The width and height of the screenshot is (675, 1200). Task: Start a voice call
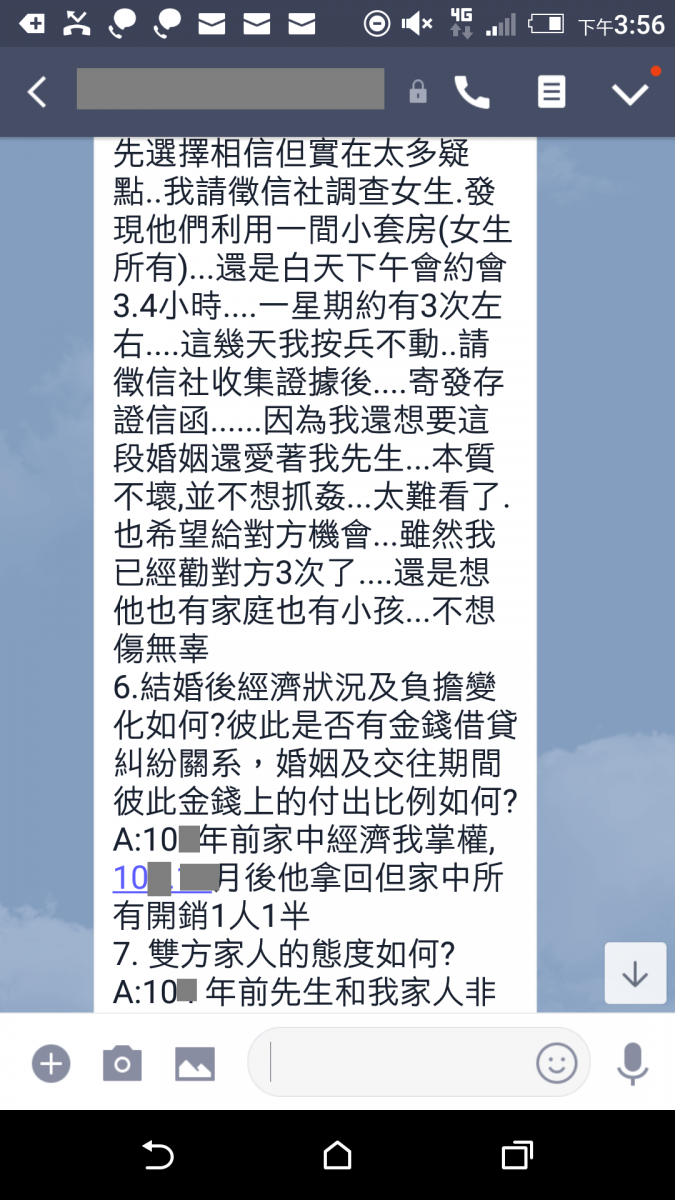[472, 93]
